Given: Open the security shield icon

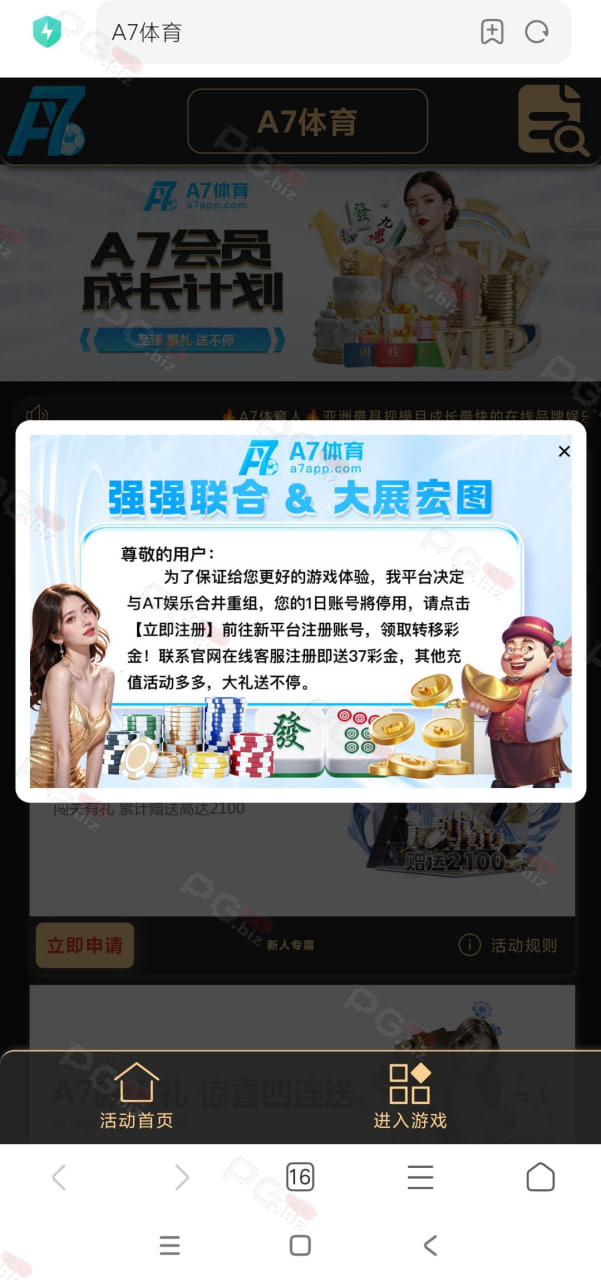Looking at the screenshot, I should (47, 32).
